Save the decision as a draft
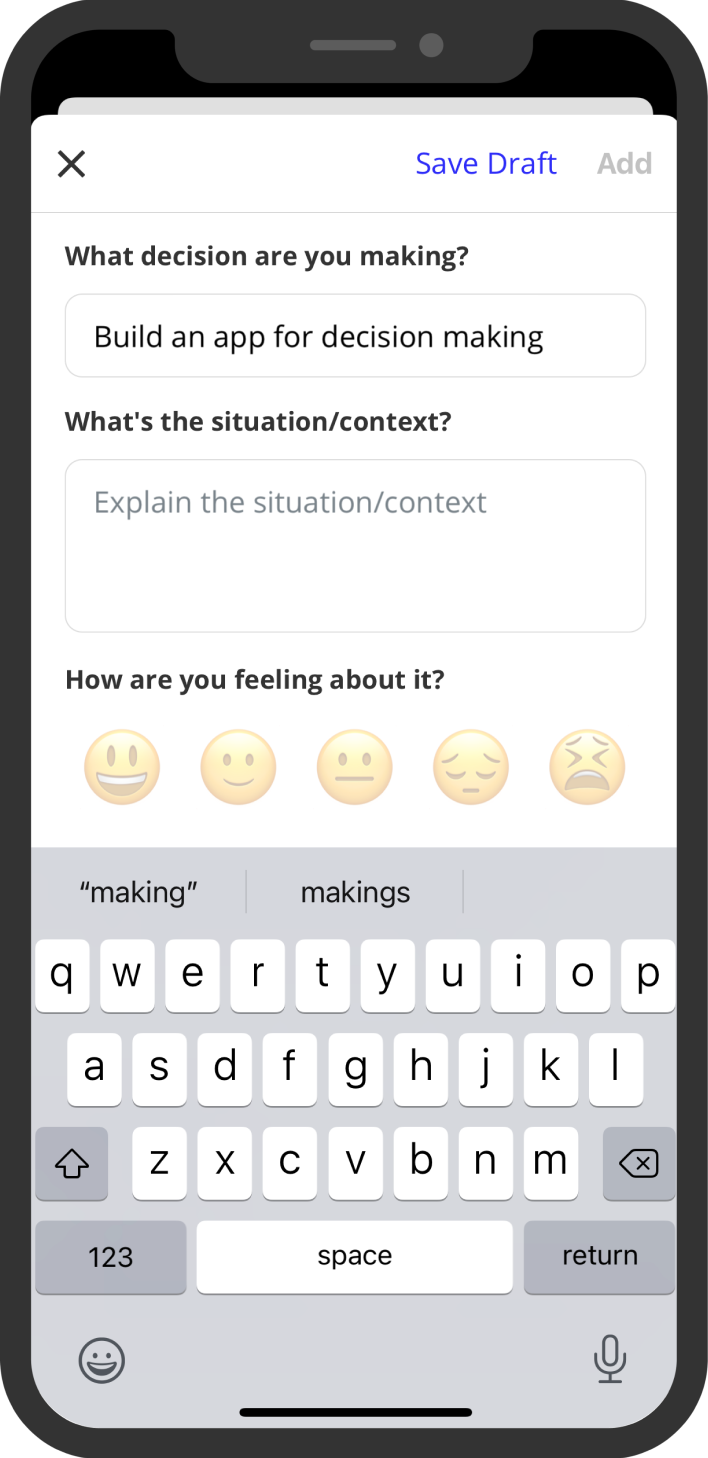Viewport: 708px width, 1458px height. point(486,163)
